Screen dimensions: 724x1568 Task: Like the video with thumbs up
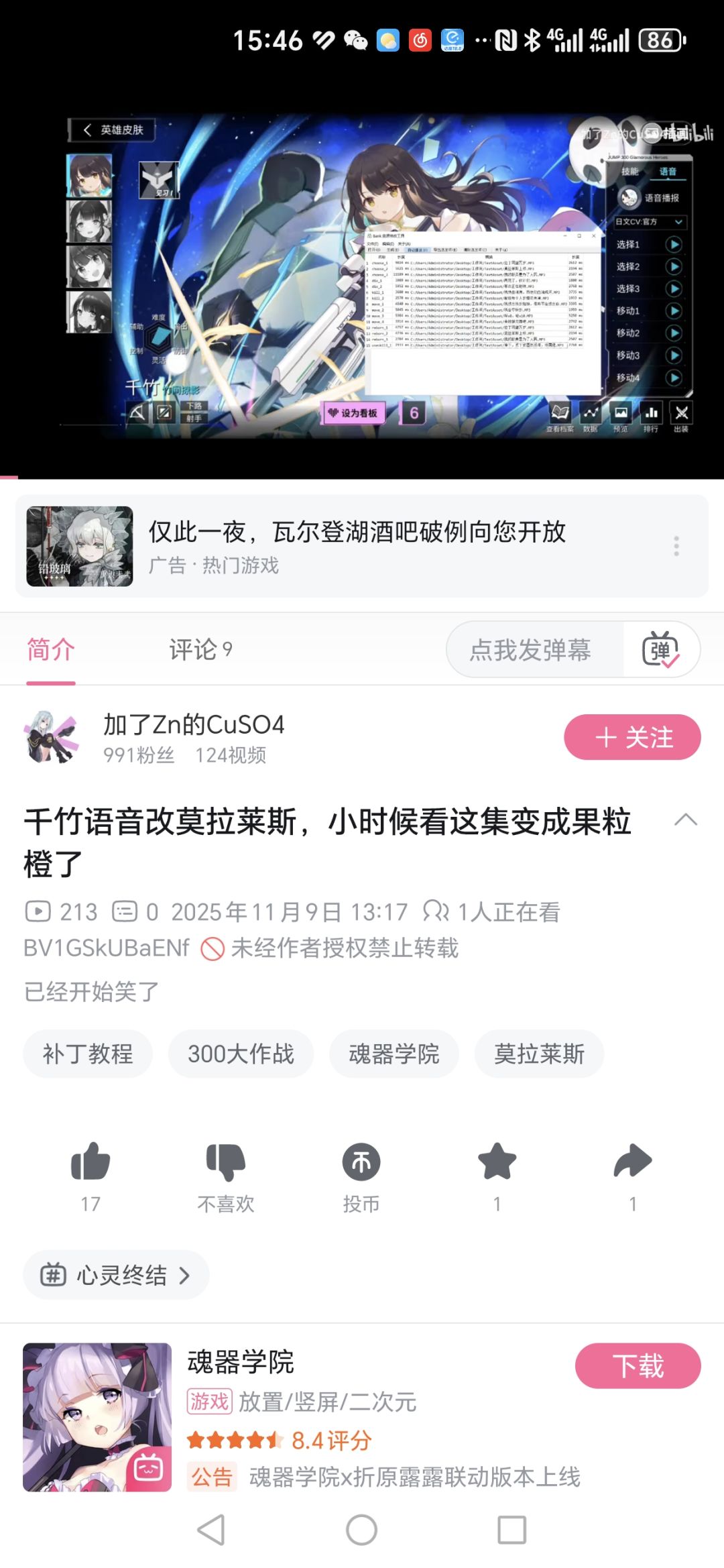pyautogui.click(x=90, y=1176)
